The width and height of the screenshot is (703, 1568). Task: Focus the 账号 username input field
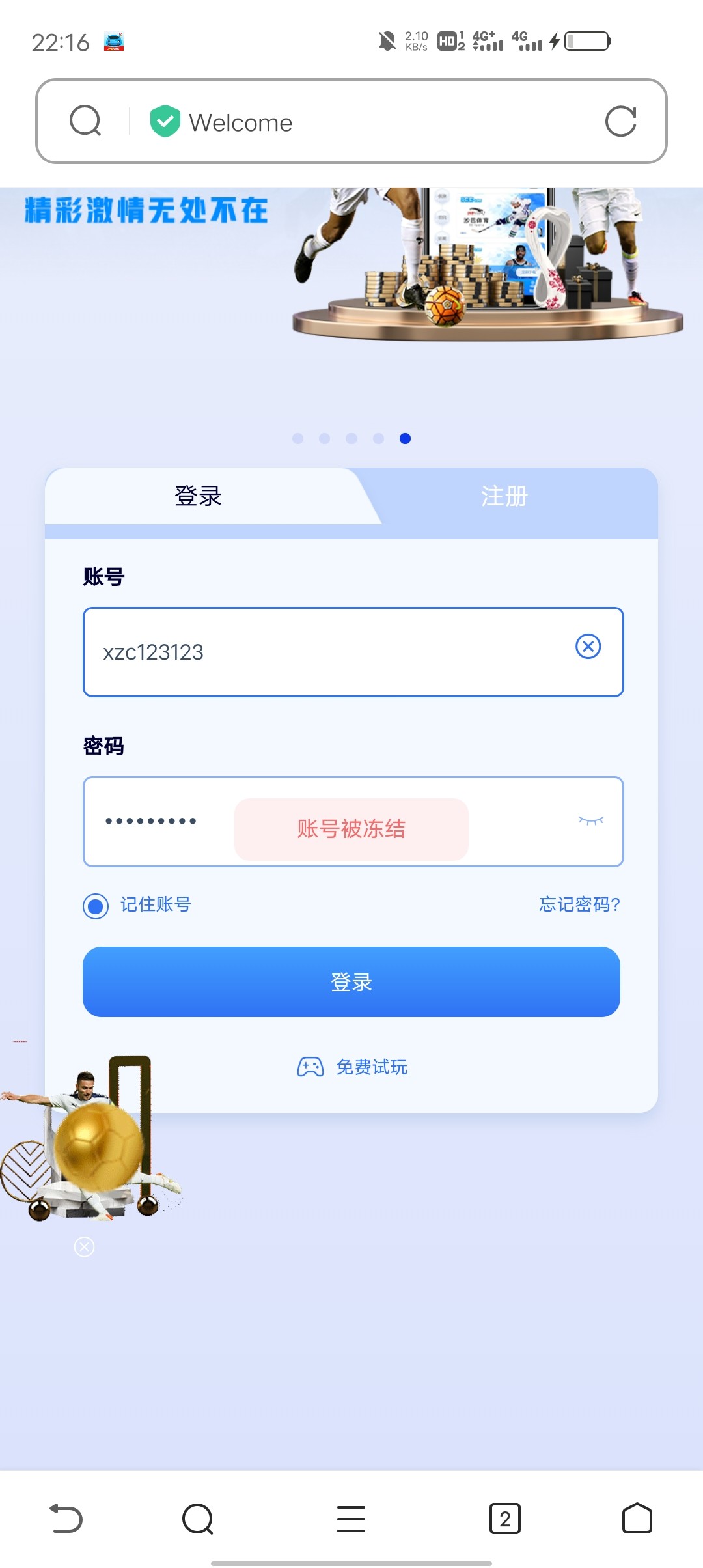tap(325, 652)
